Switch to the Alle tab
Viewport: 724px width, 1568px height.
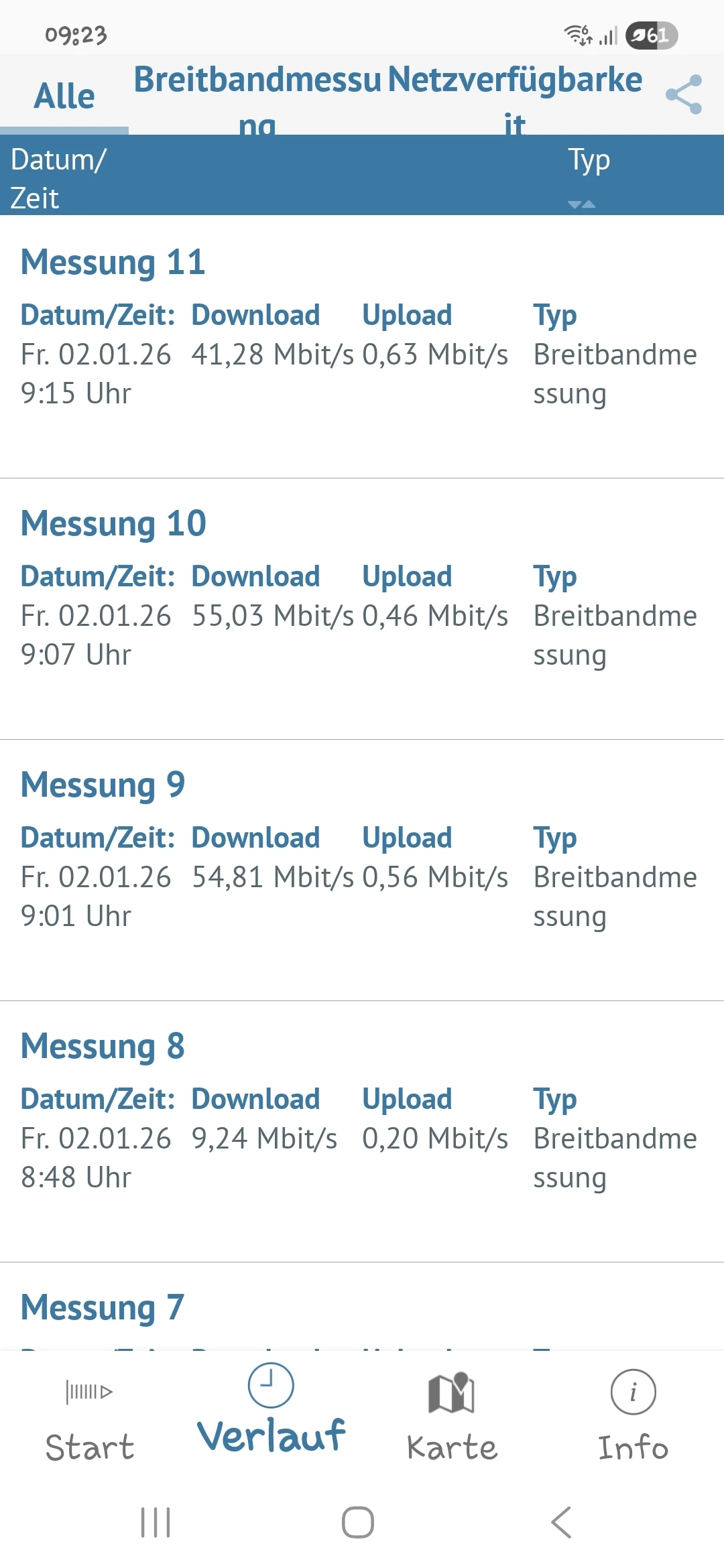click(64, 96)
